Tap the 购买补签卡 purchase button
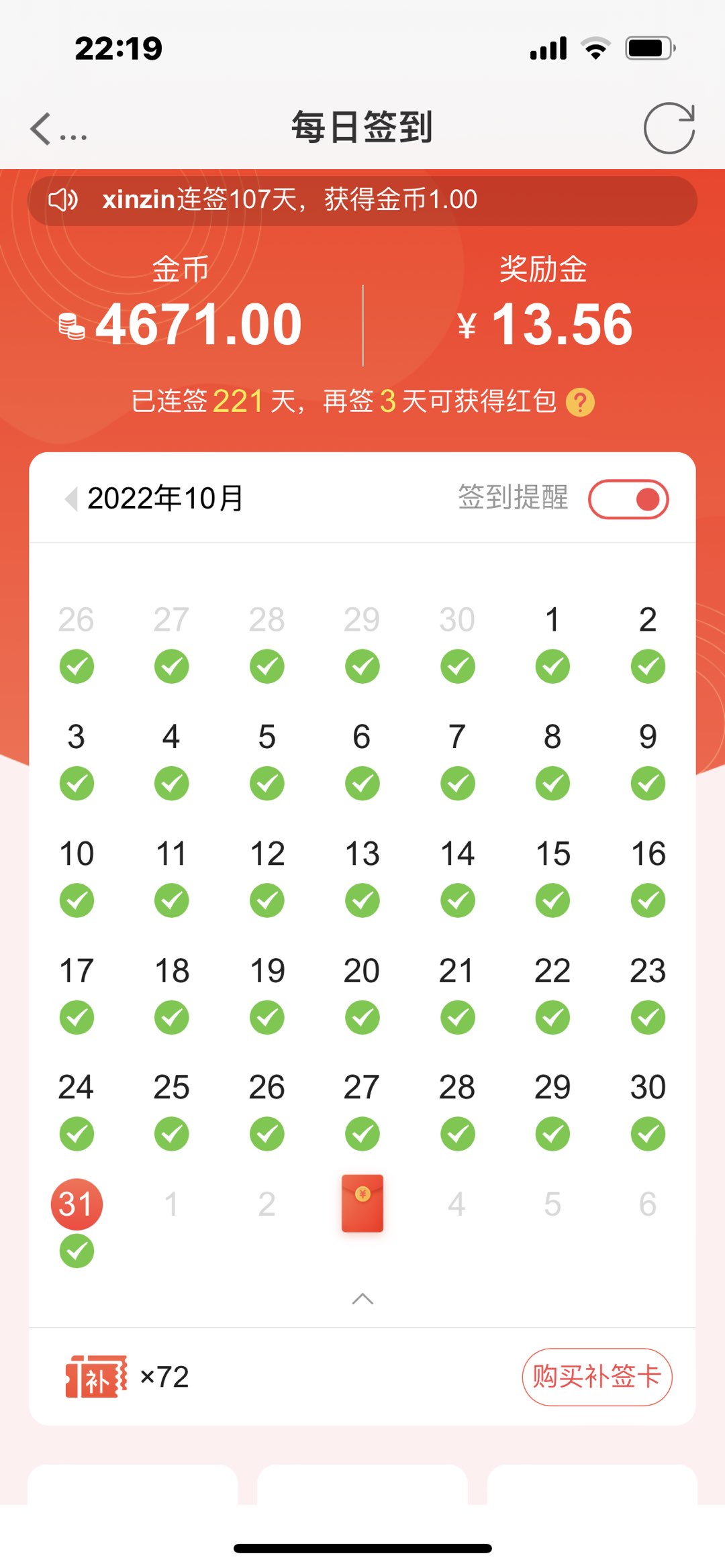 596,1376
